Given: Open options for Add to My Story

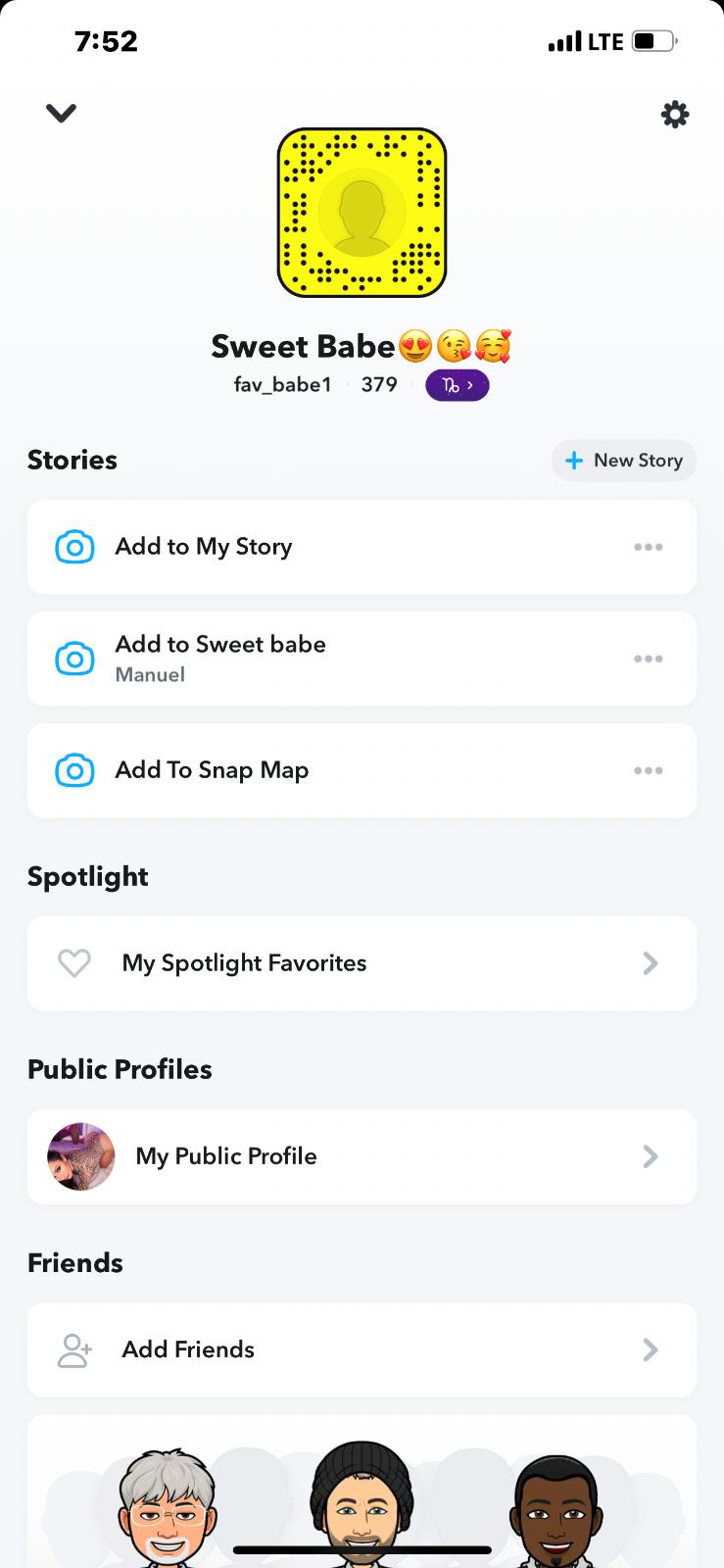Looking at the screenshot, I should (648, 547).
